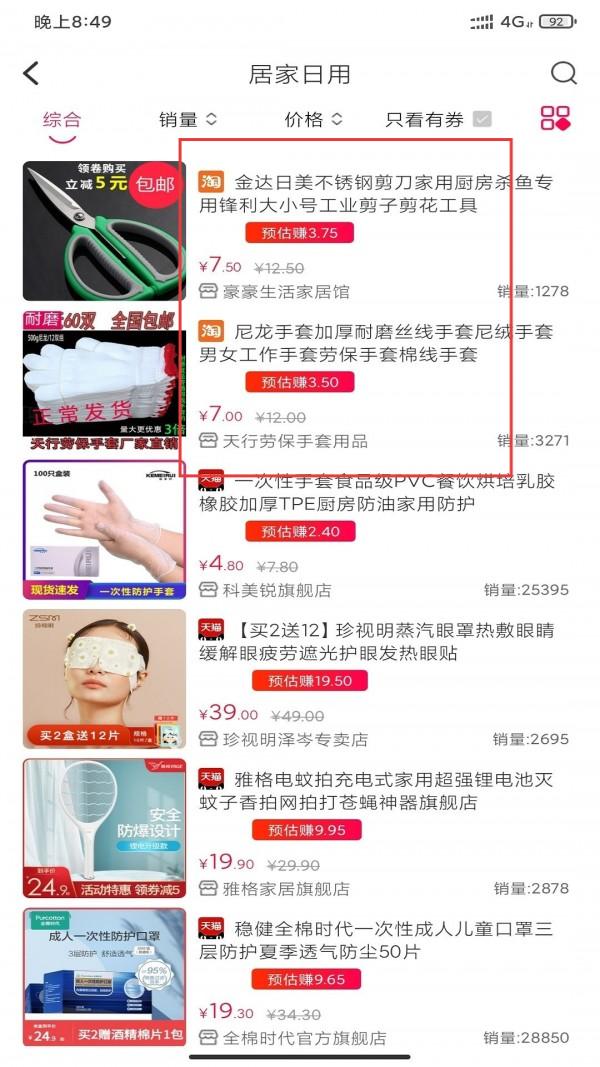
Task: Select the 综合 sorting tab
Action: [62, 120]
